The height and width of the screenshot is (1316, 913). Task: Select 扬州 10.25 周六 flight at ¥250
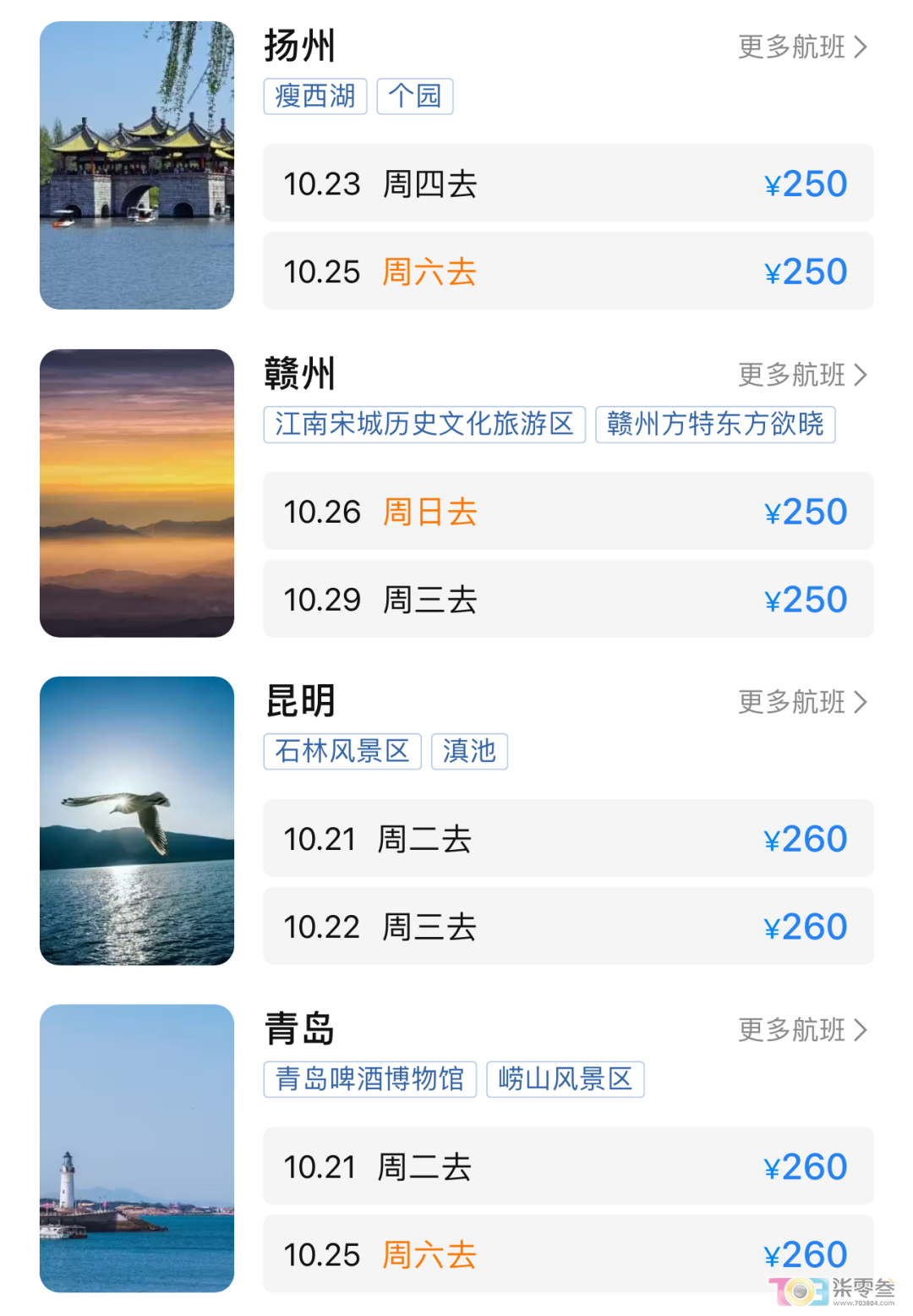[568, 271]
